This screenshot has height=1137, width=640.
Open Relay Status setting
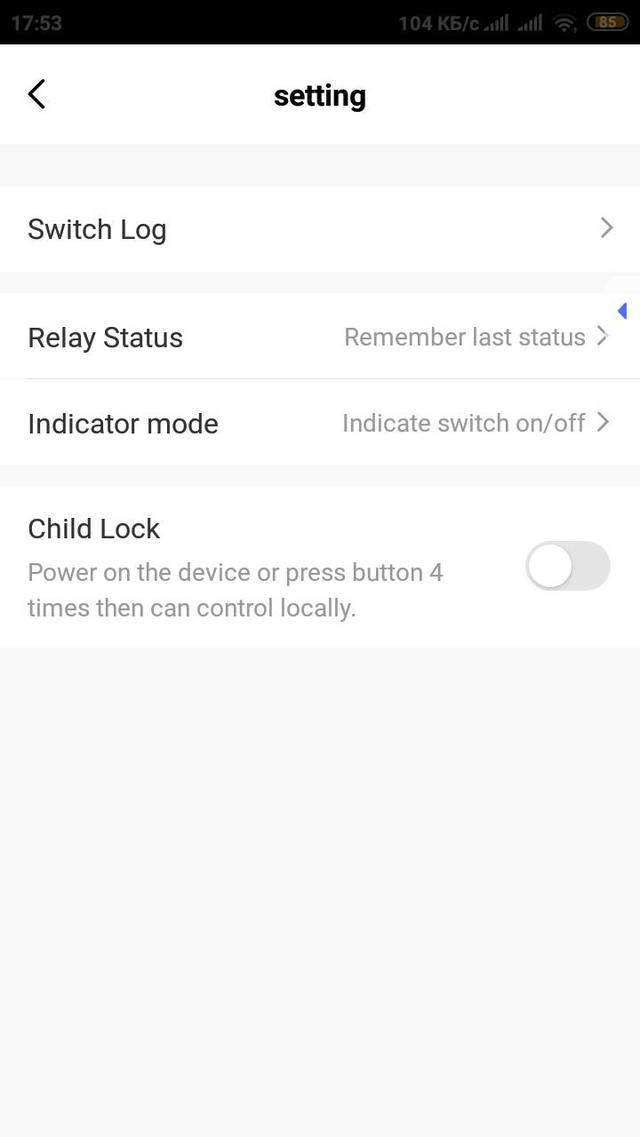(320, 336)
